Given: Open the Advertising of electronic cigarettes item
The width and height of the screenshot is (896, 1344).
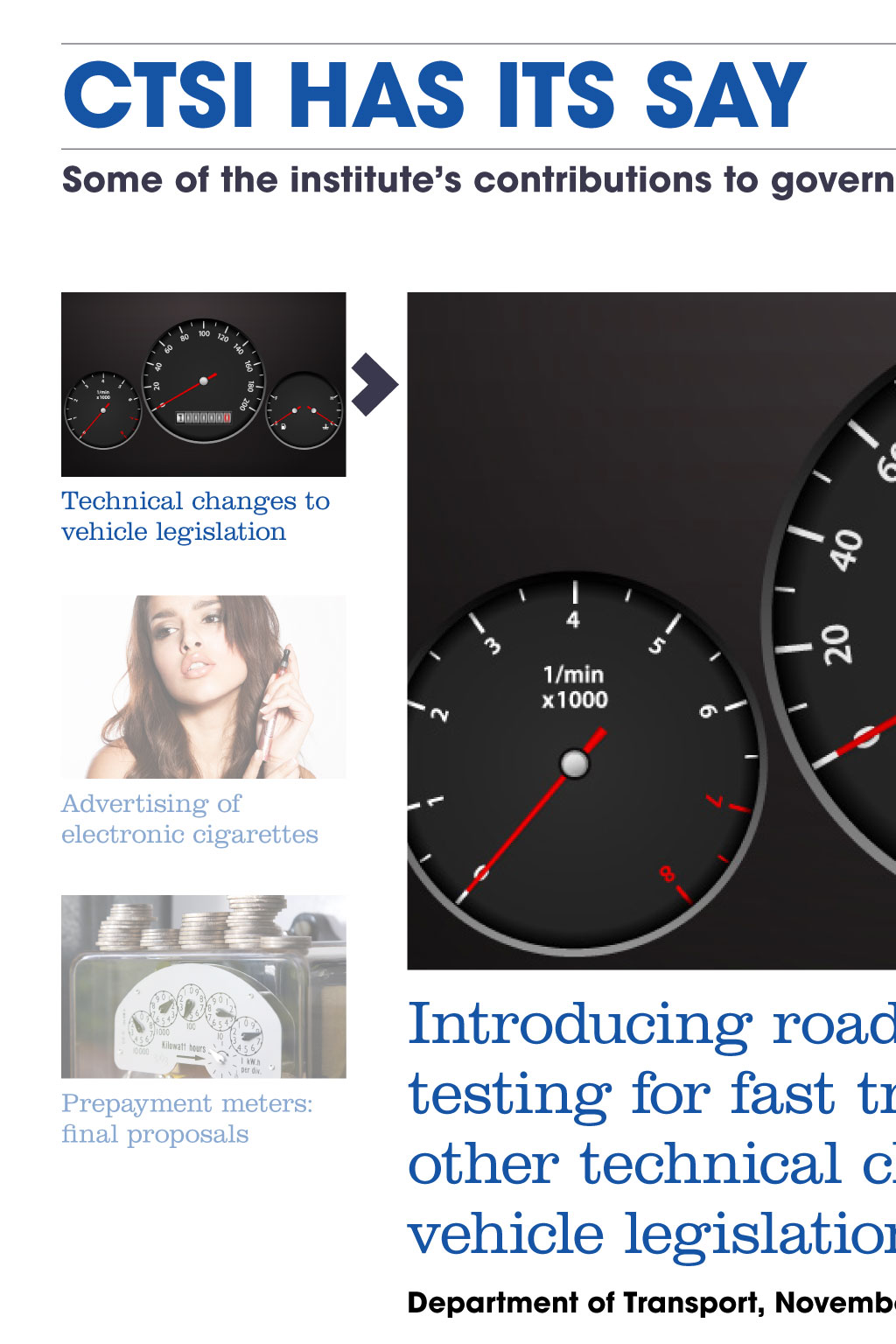Looking at the screenshot, I should (x=189, y=818).
